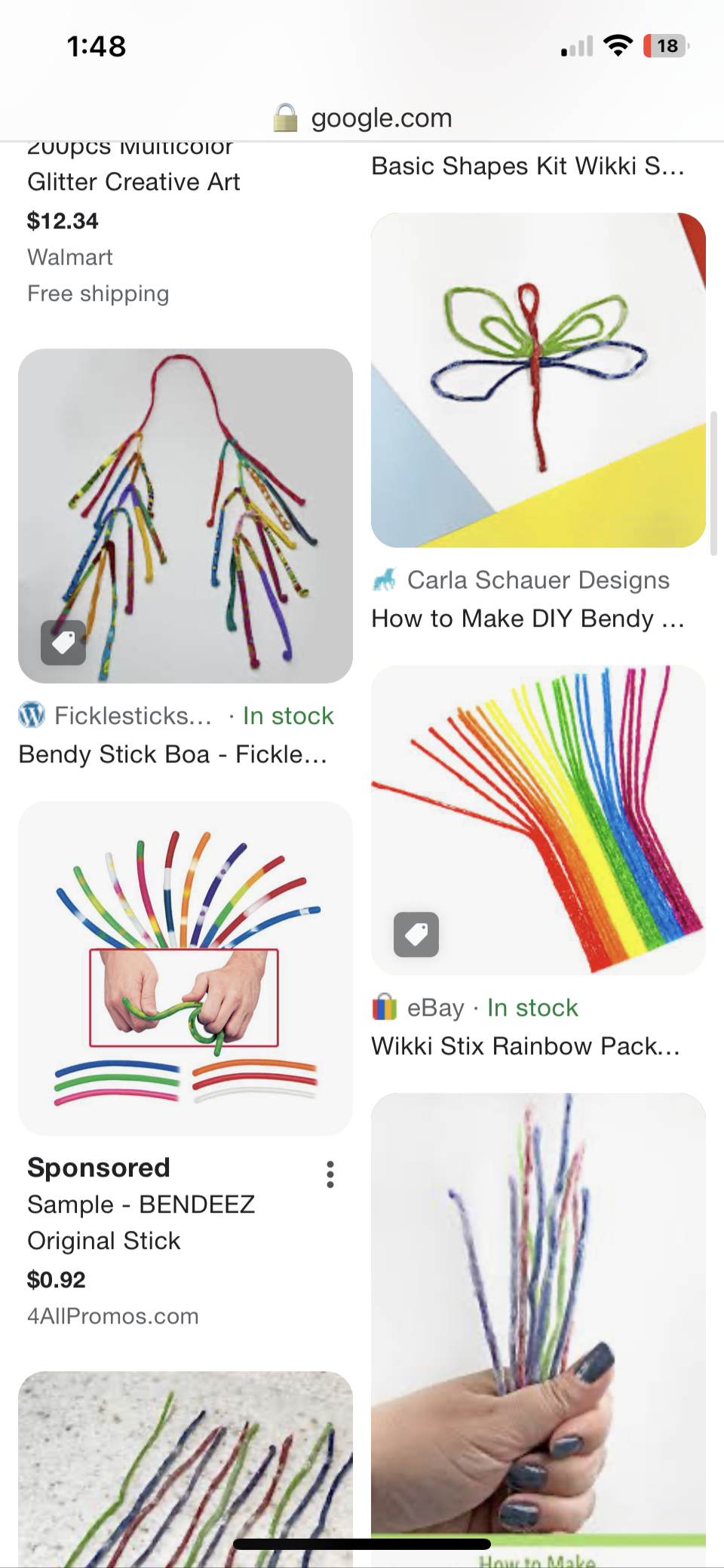Open options menu for the Sponsored BENDEEZ ad
The height and width of the screenshot is (1568, 724).
tap(330, 1174)
